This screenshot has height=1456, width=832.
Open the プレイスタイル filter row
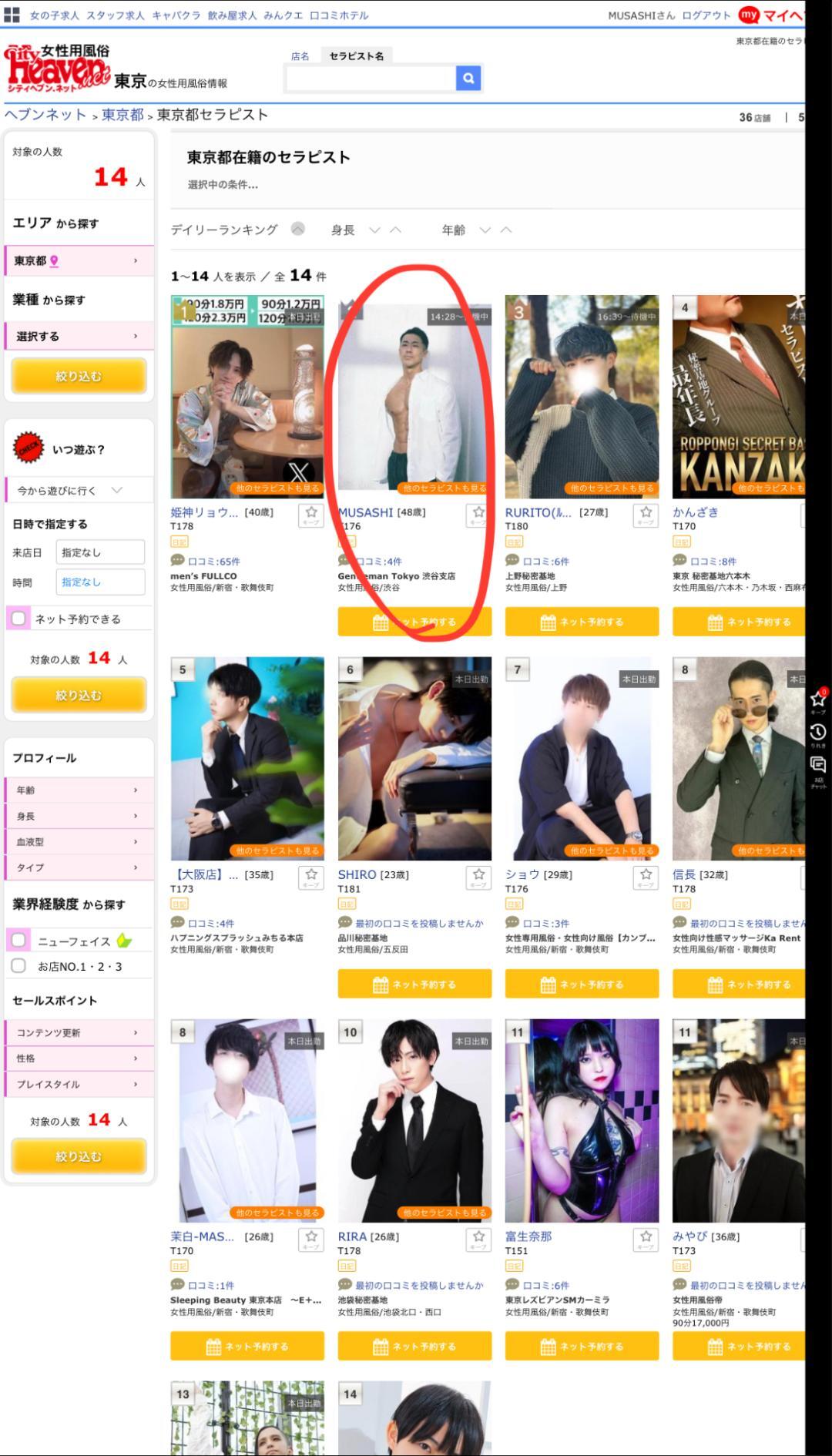pyautogui.click(x=79, y=1084)
